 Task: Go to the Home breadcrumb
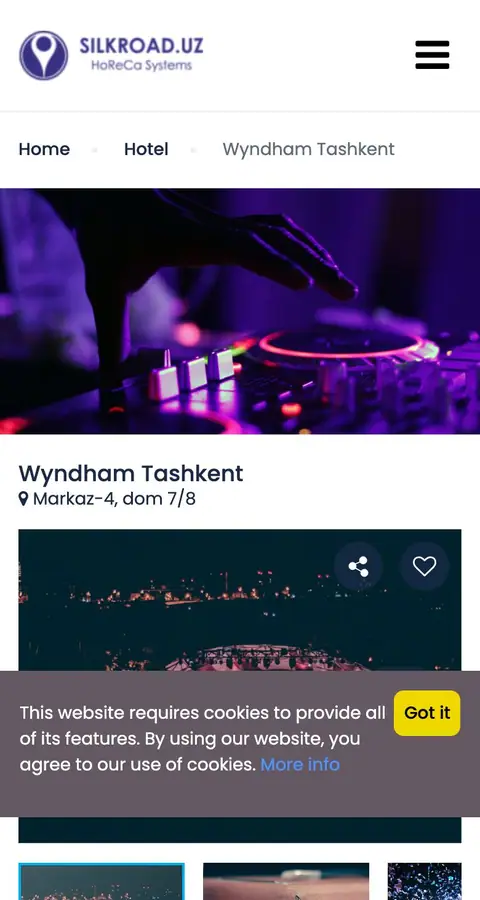point(44,149)
